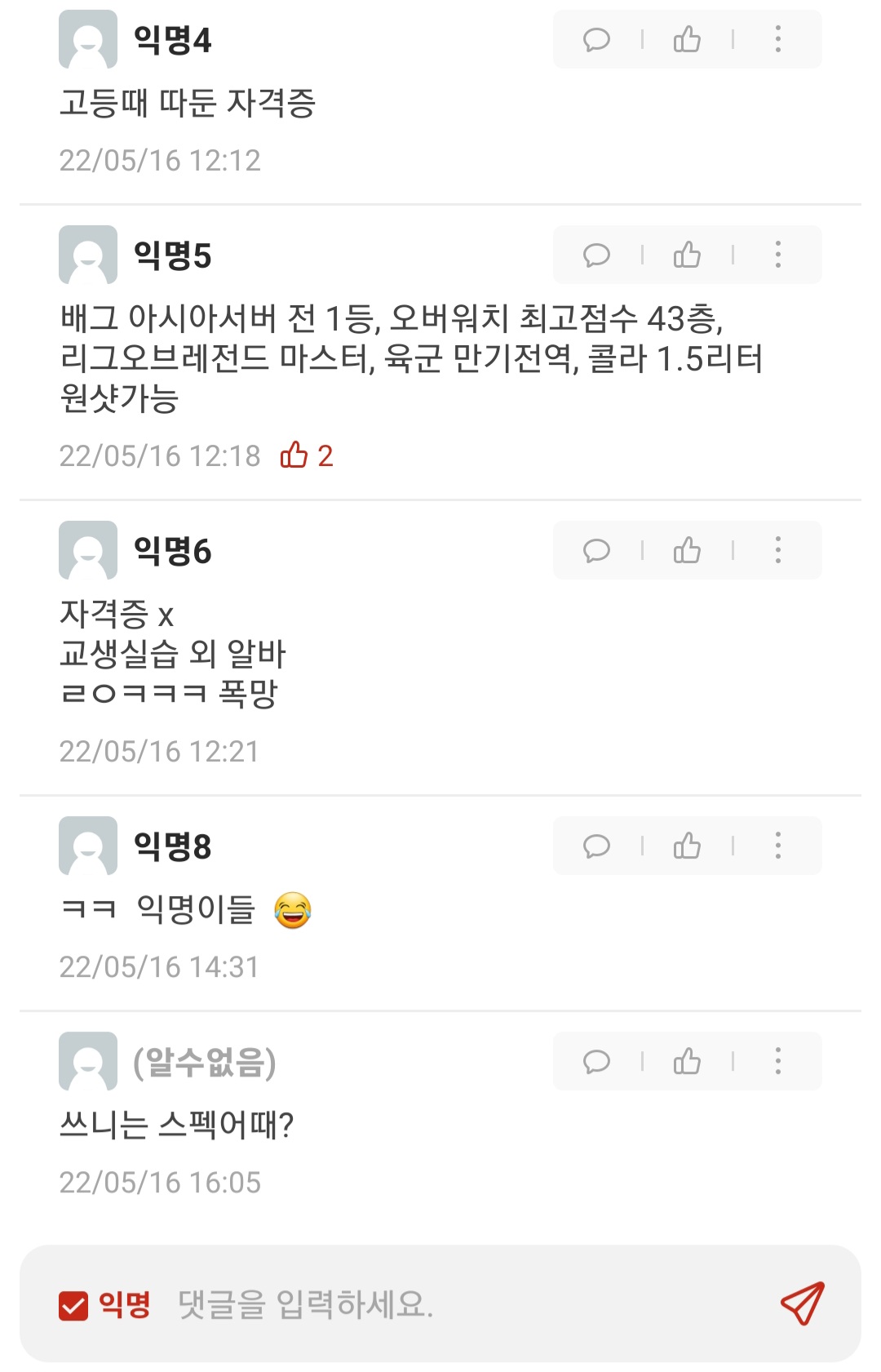Uncheck the 익명 anonymous checkbox
881x1372 pixels.
(x=73, y=1305)
